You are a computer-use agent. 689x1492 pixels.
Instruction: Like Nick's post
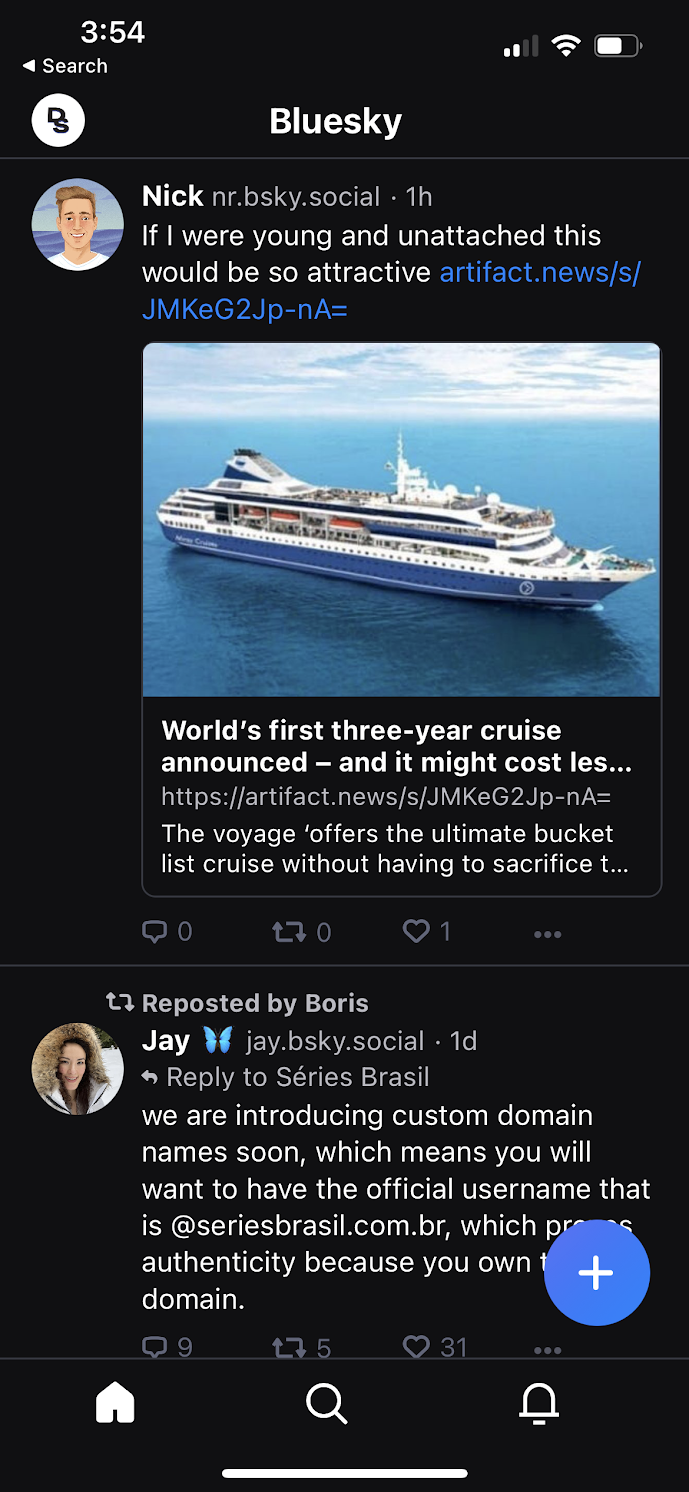(427, 932)
